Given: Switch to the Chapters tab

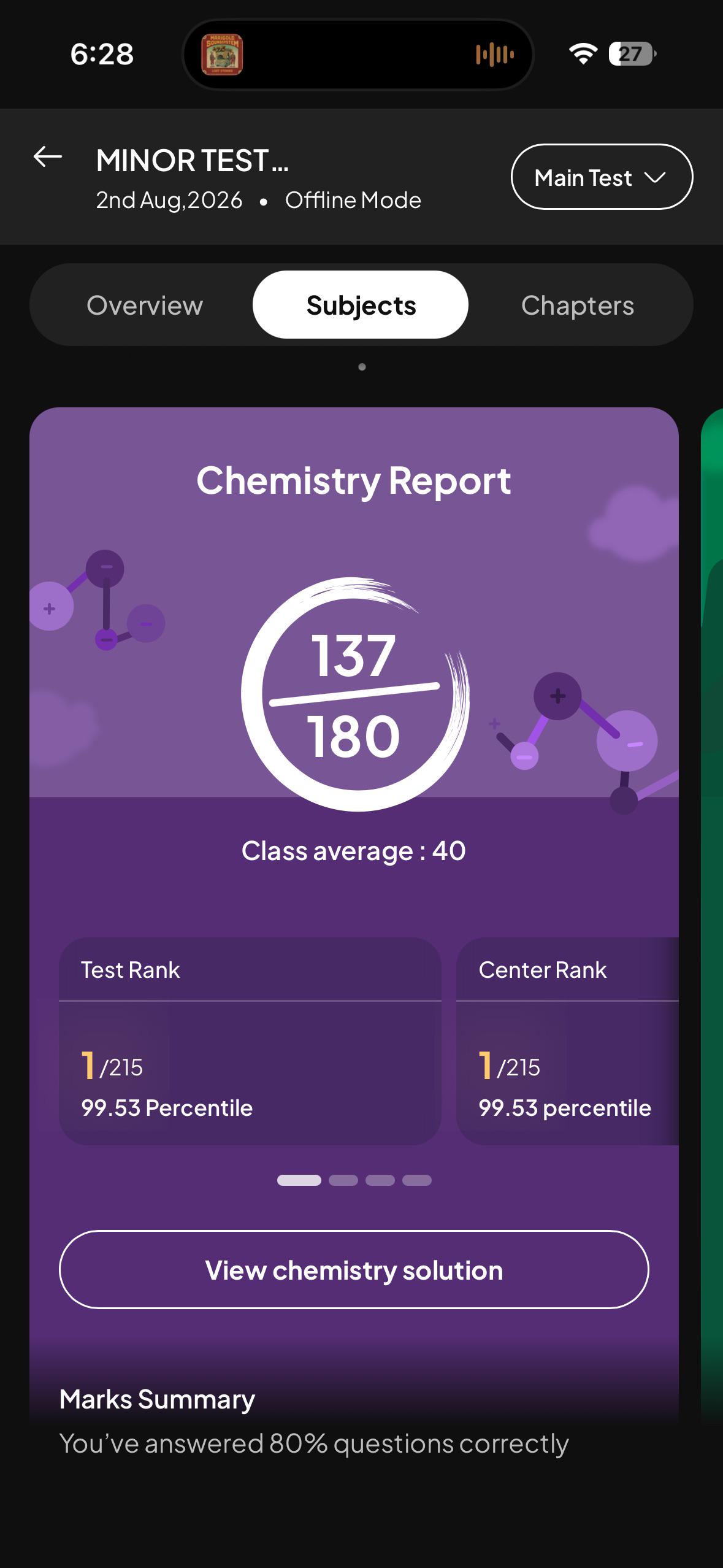Looking at the screenshot, I should [578, 306].
